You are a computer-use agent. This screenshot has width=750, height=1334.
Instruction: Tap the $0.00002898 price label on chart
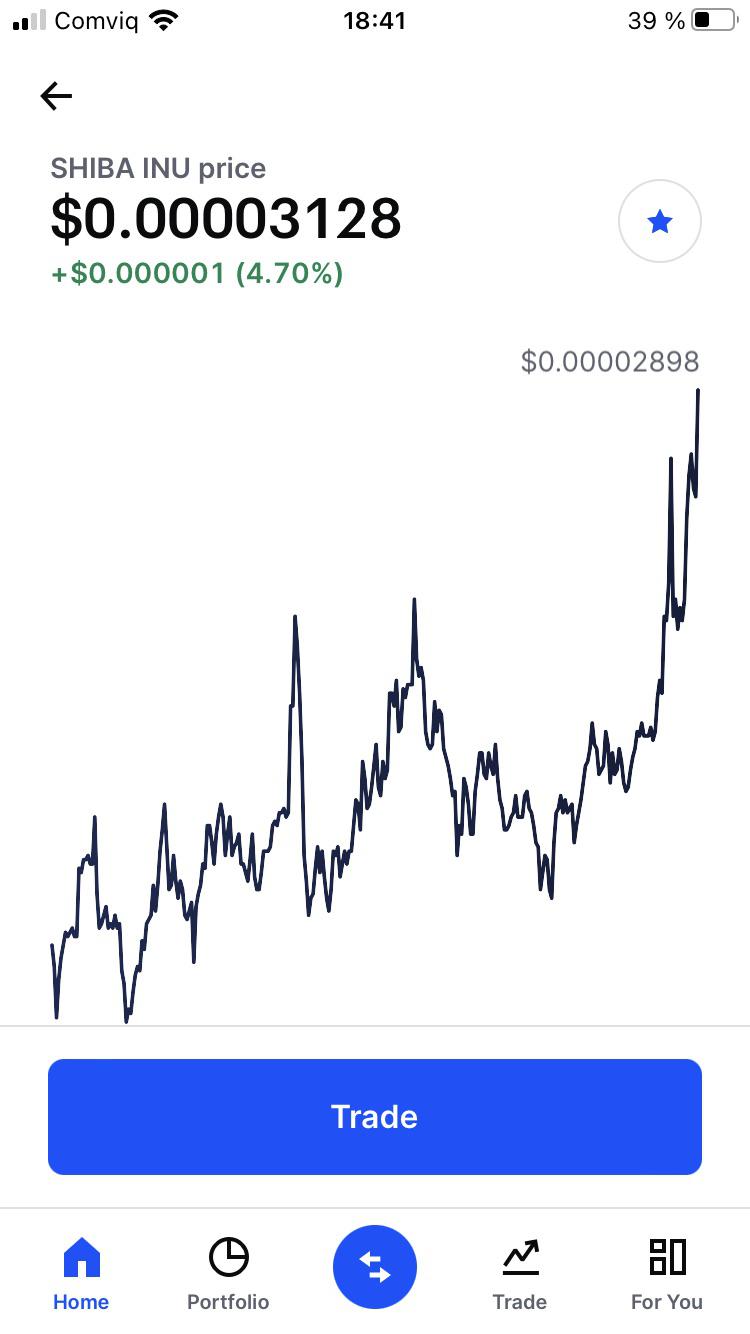(x=608, y=361)
